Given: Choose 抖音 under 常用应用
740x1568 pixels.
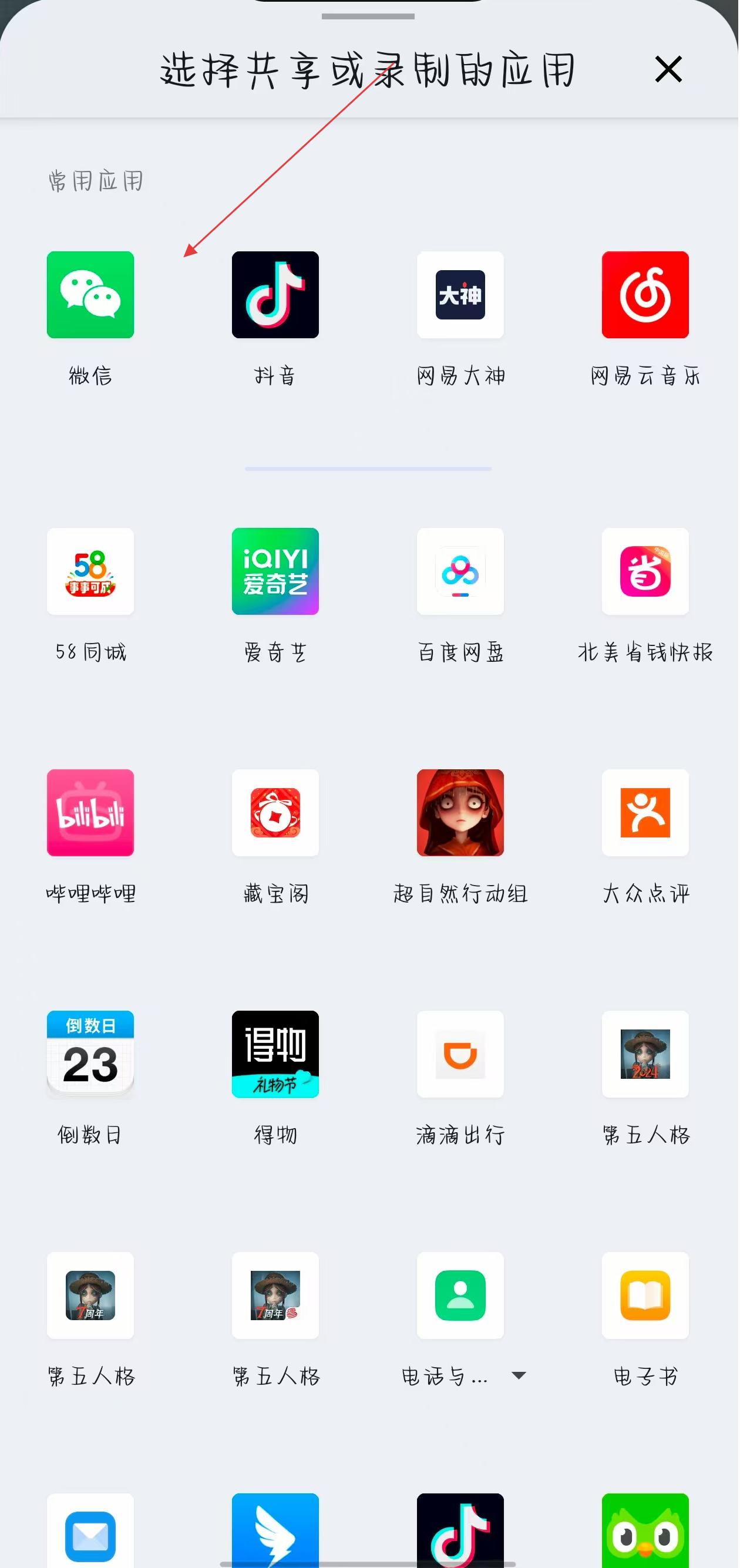Looking at the screenshot, I should [275, 295].
